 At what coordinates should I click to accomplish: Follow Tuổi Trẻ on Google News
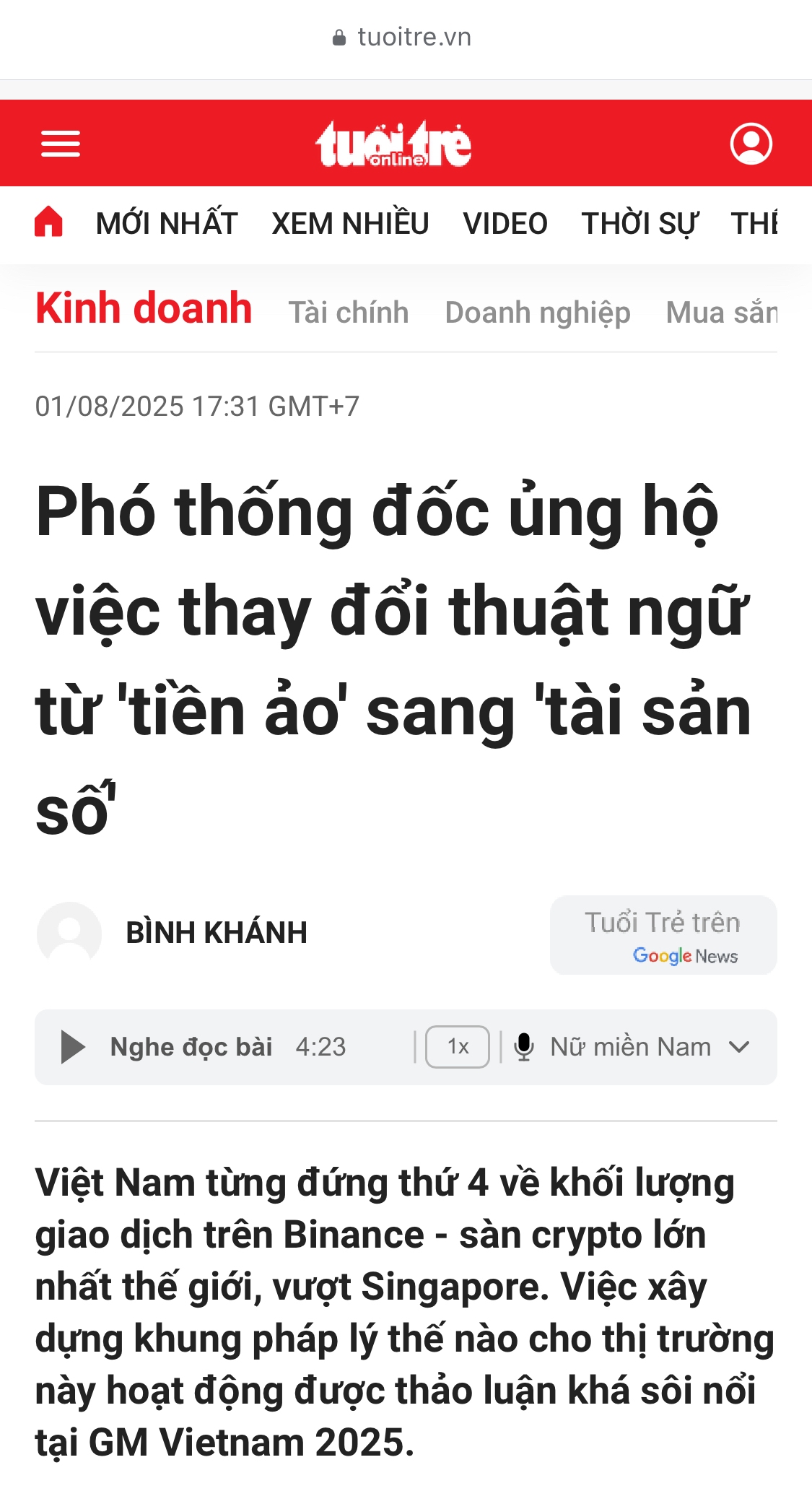[x=663, y=936]
